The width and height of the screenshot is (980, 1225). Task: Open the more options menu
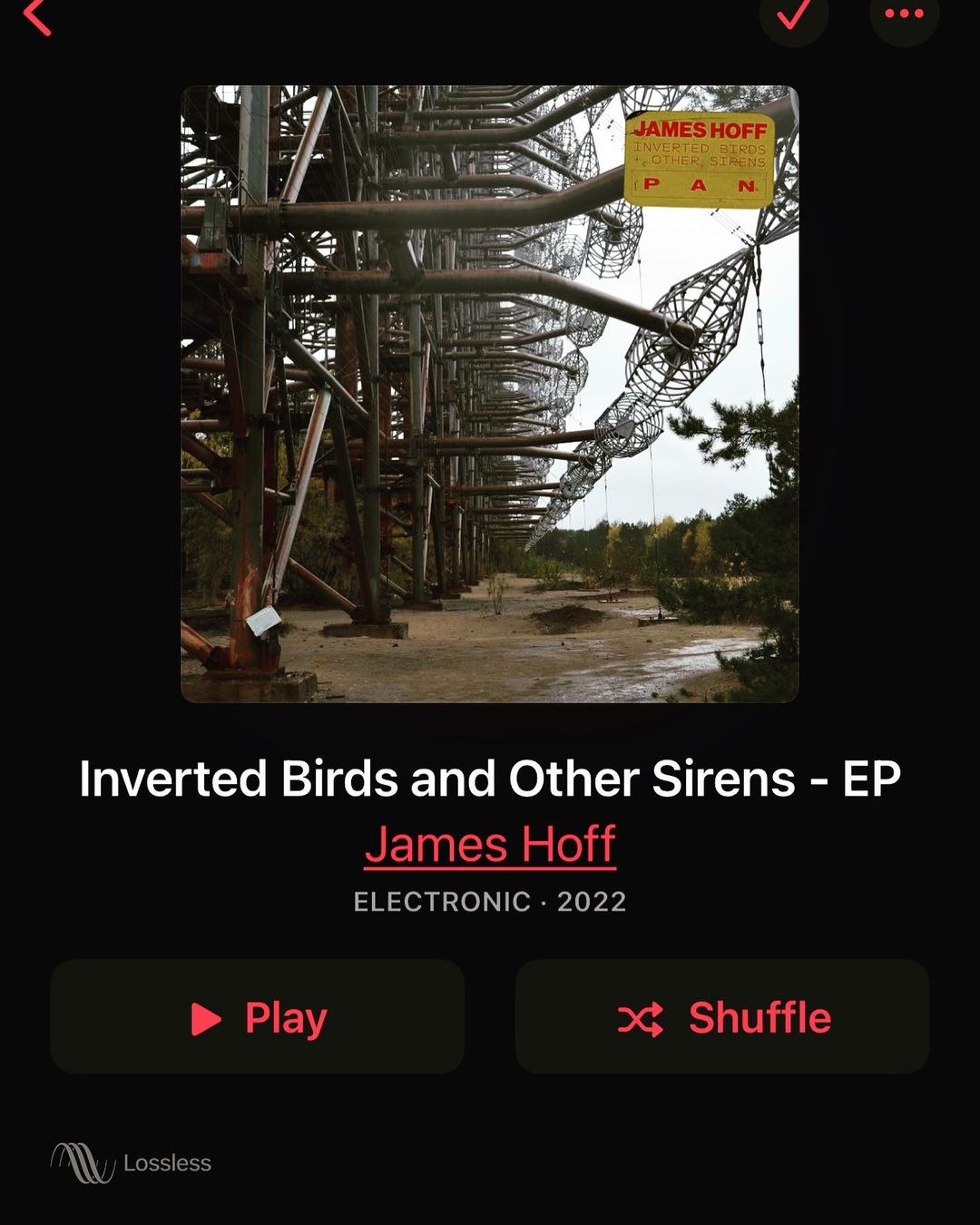click(904, 14)
